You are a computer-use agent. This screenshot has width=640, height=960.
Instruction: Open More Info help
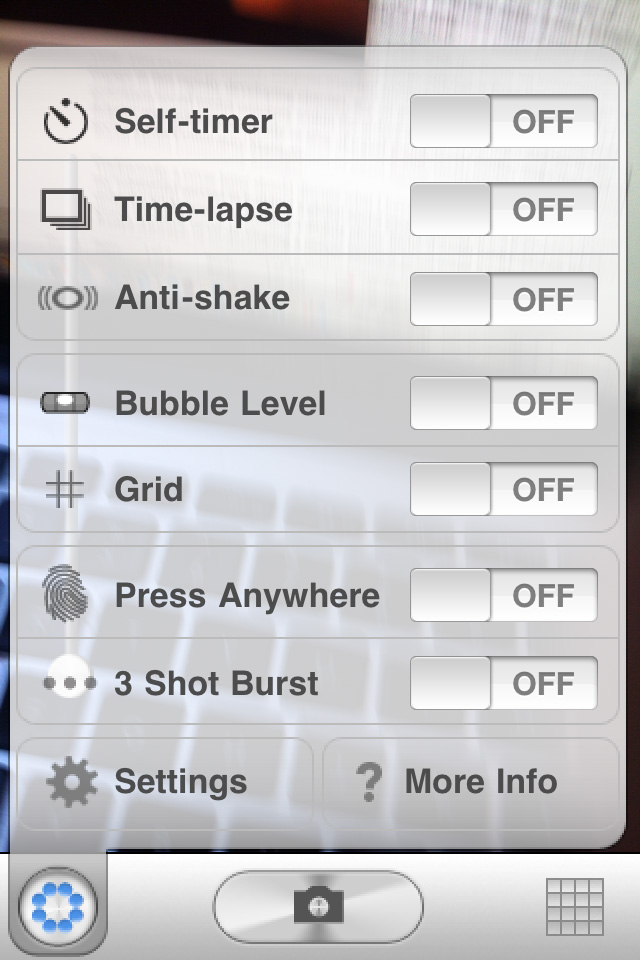pyautogui.click(x=470, y=781)
